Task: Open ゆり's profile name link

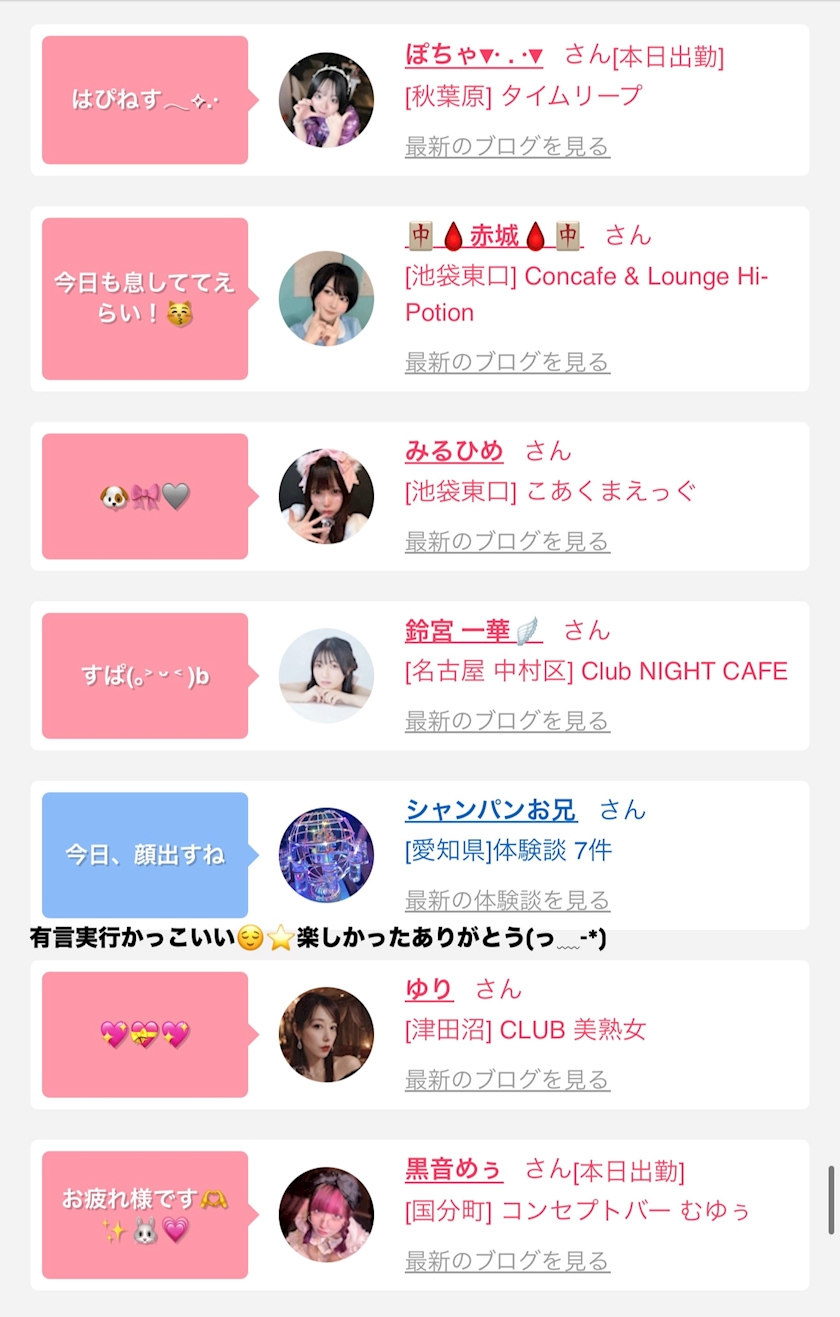Action: [x=429, y=989]
